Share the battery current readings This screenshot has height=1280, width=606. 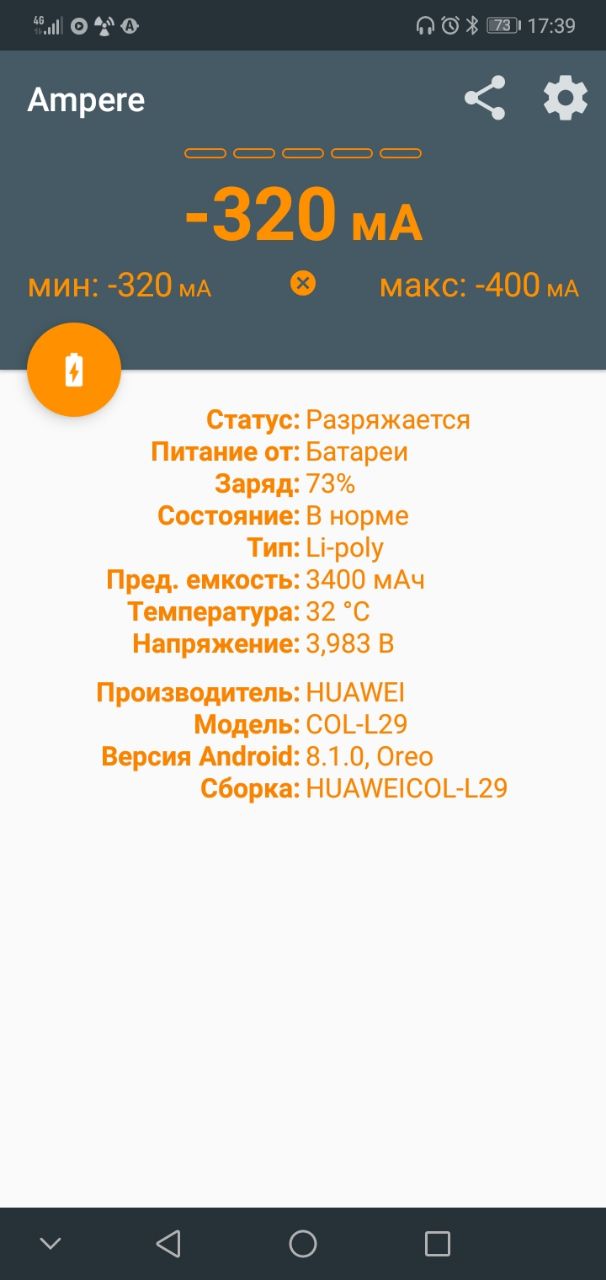click(484, 99)
